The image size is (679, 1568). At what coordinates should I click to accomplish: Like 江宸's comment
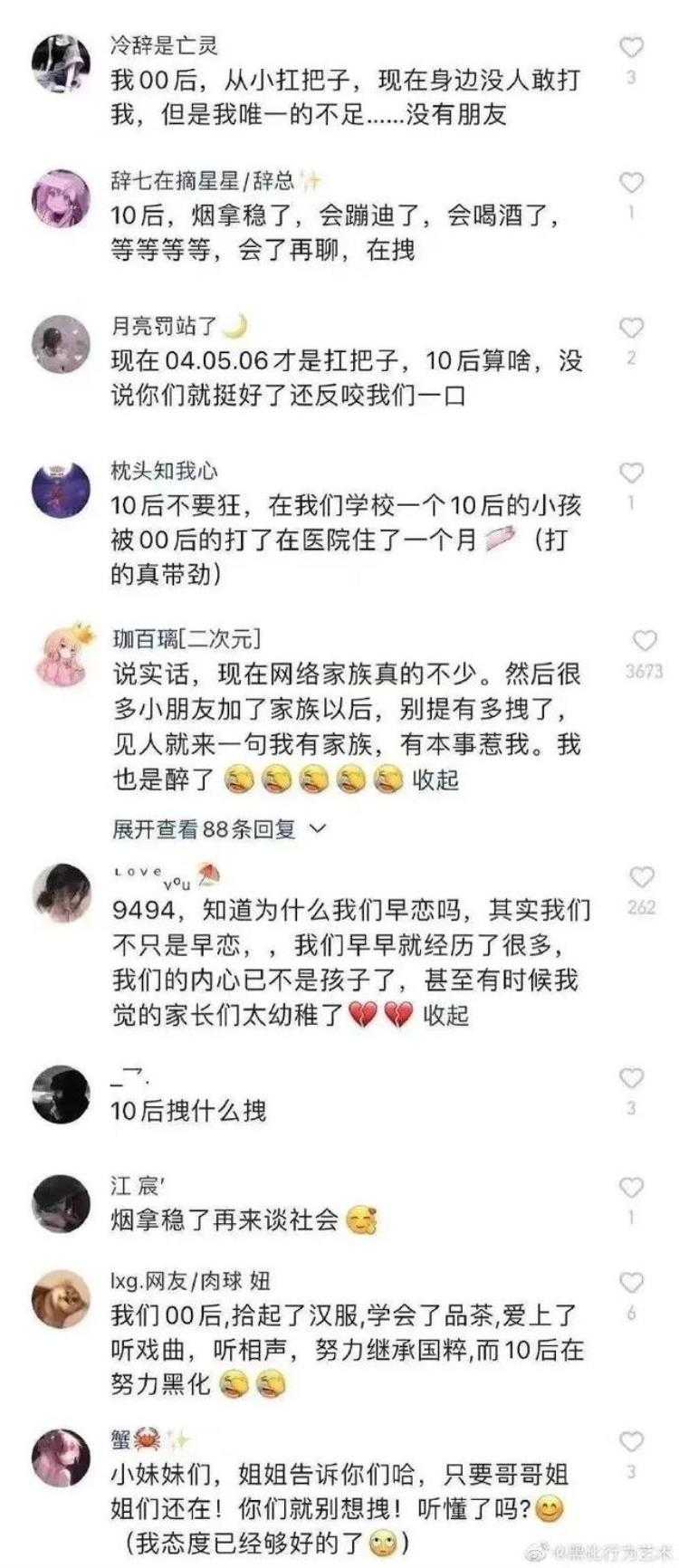click(631, 1187)
